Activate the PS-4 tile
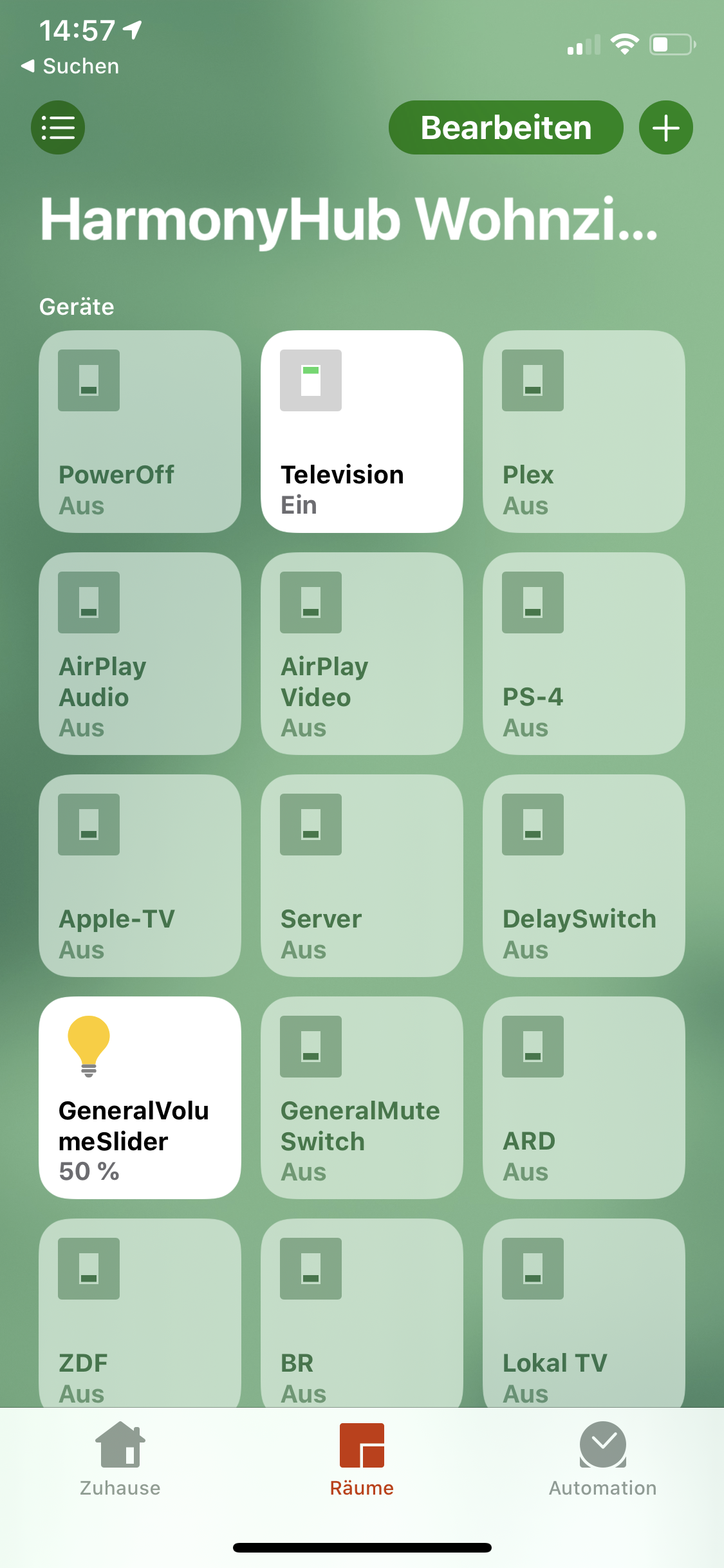Image resolution: width=724 pixels, height=1568 pixels. (584, 653)
